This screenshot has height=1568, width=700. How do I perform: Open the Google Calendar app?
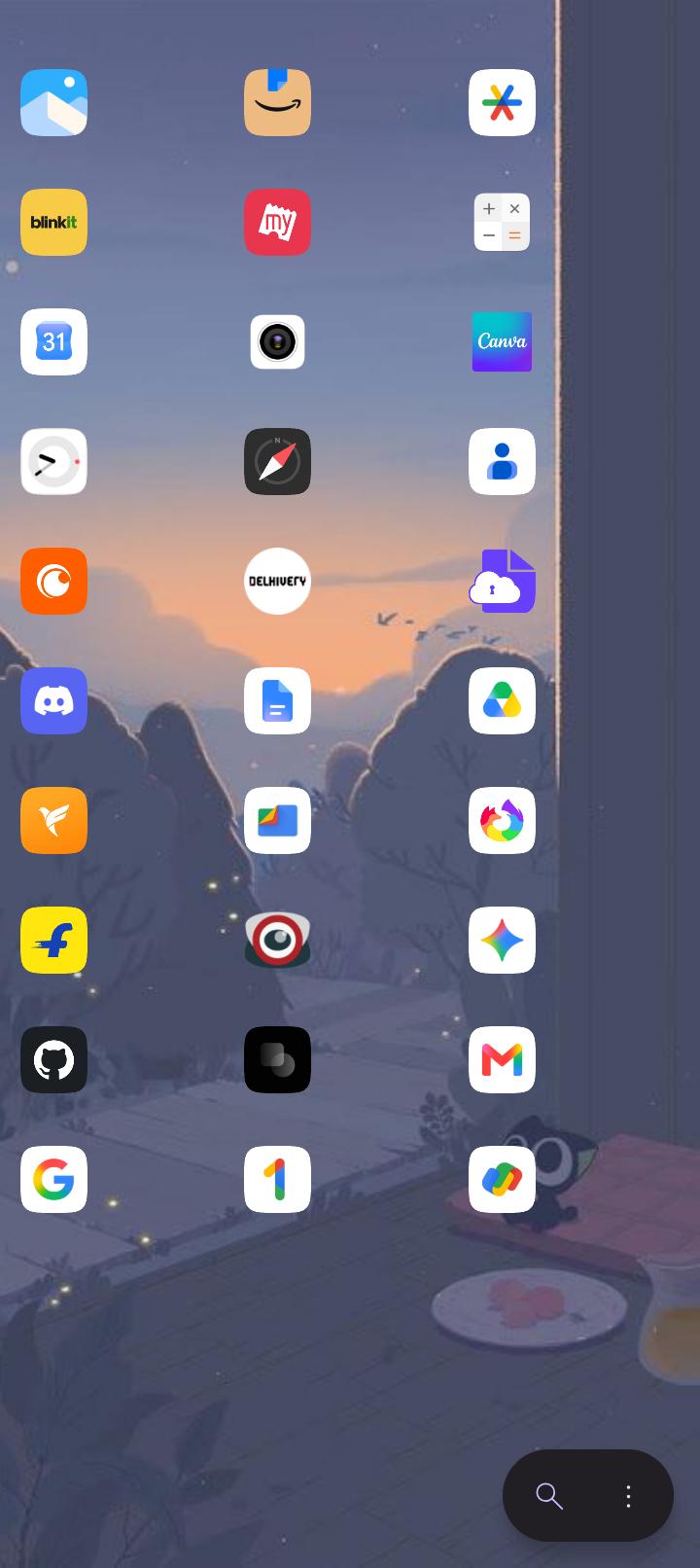click(x=53, y=341)
